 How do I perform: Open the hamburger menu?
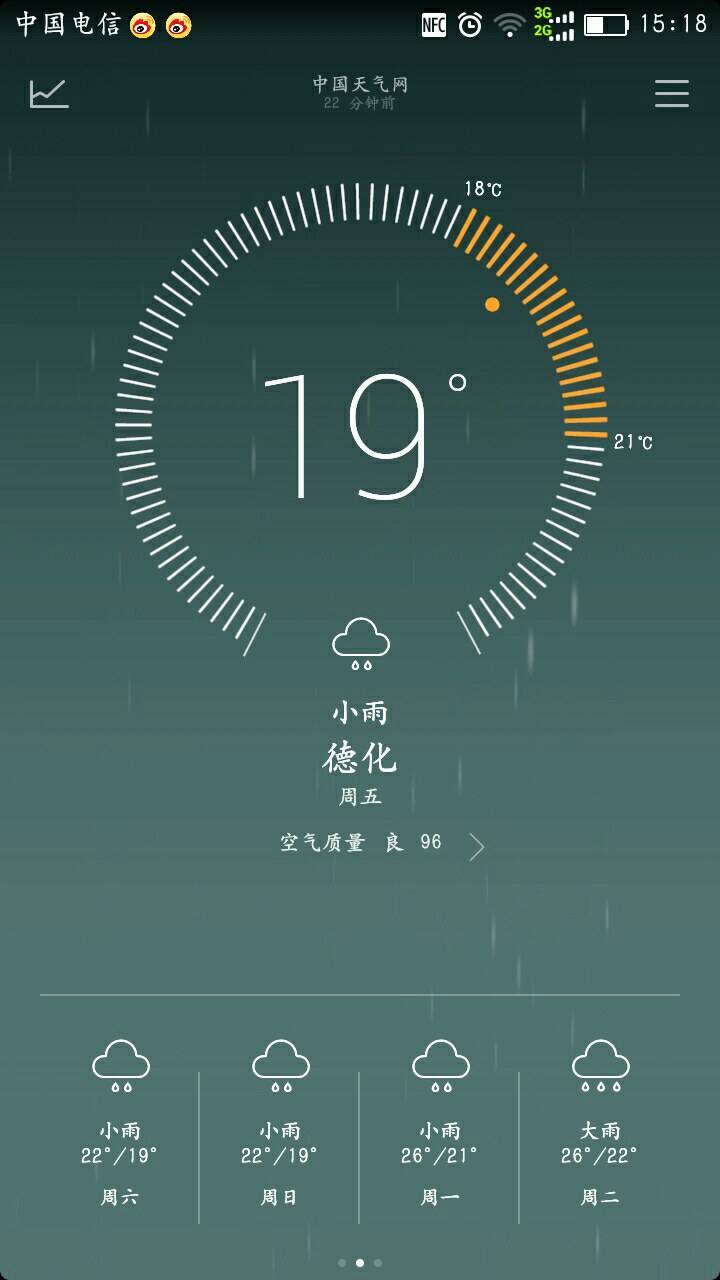coord(671,94)
